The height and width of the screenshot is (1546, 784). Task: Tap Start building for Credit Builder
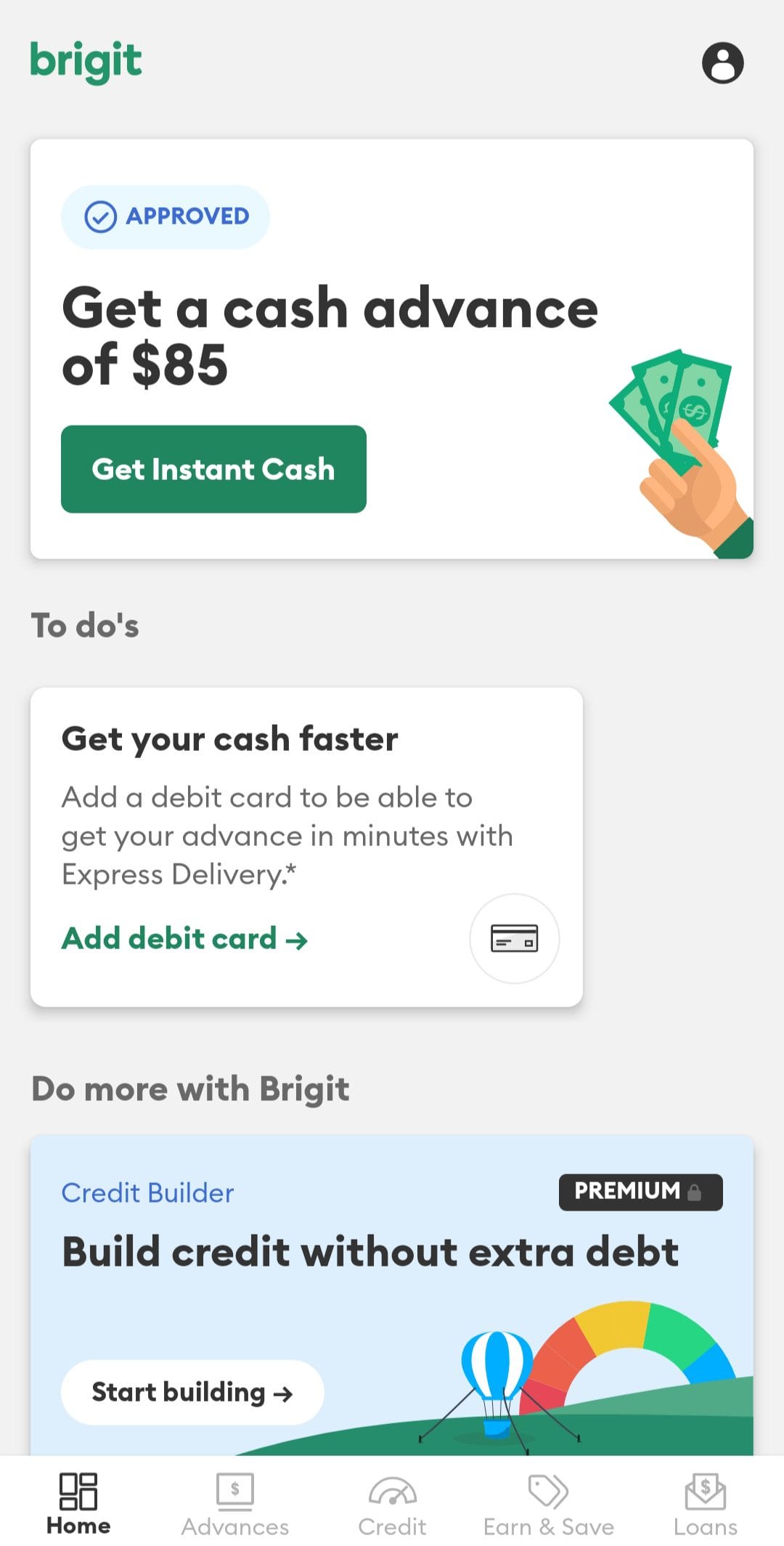pyautogui.click(x=192, y=1392)
